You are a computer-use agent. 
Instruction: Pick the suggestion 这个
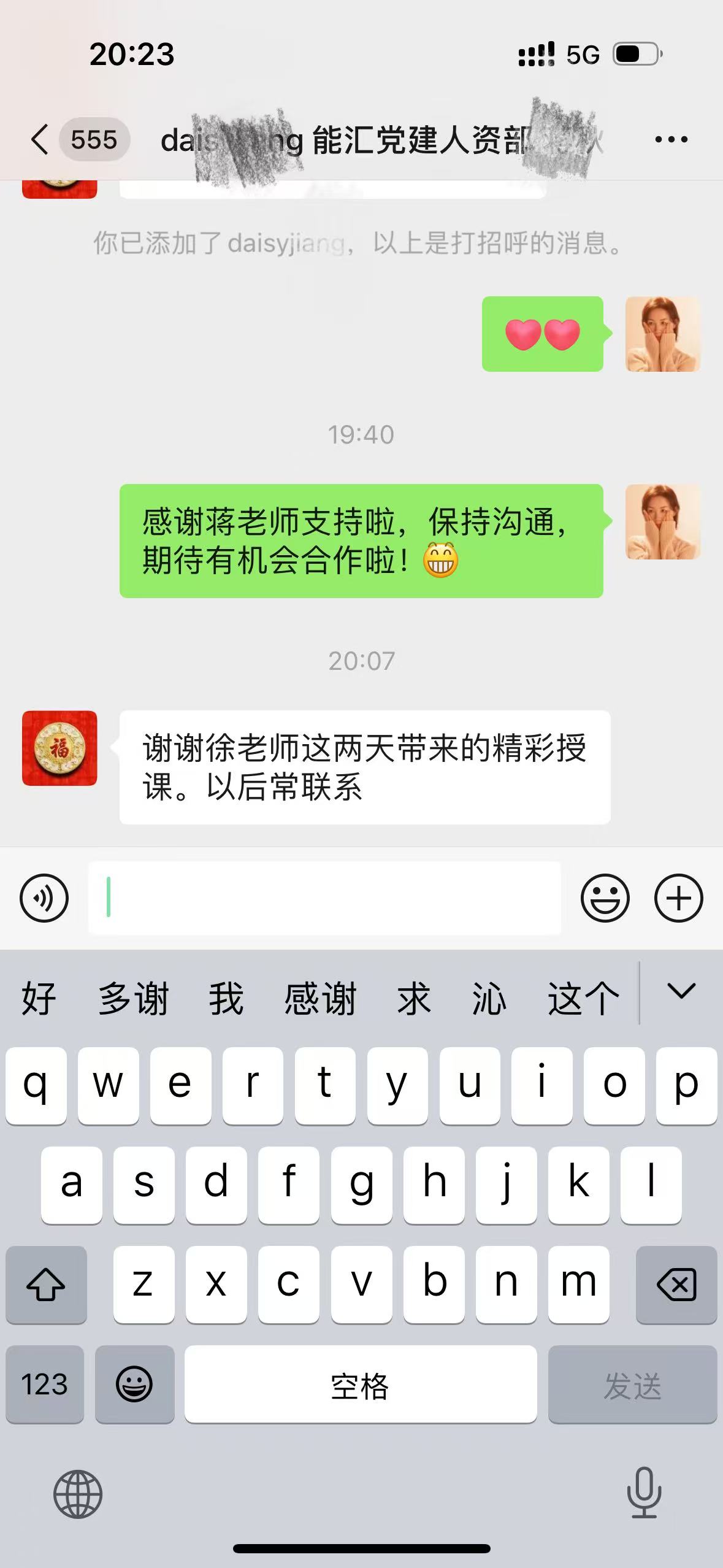pos(583,999)
